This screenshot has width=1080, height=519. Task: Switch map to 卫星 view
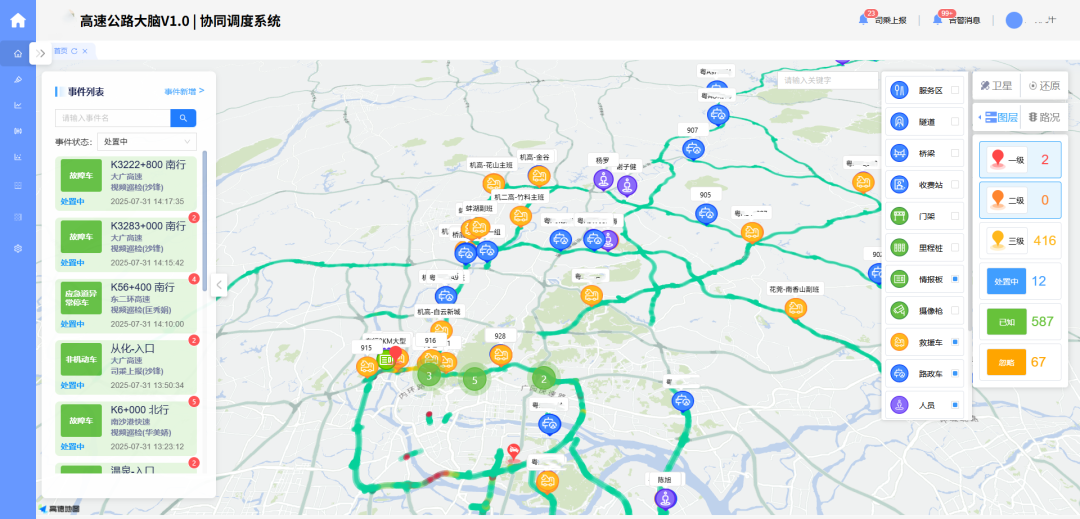(x=995, y=86)
